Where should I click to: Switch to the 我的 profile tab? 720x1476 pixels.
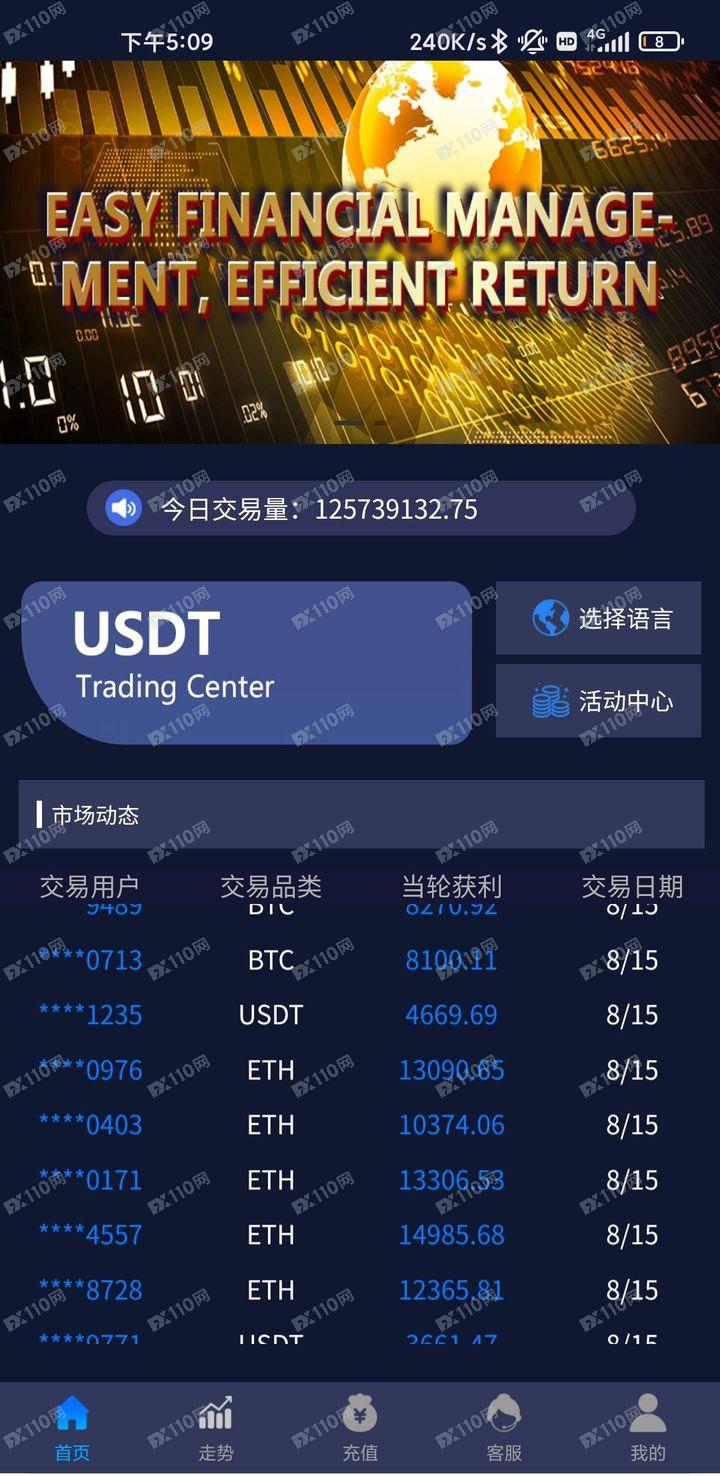click(648, 1428)
